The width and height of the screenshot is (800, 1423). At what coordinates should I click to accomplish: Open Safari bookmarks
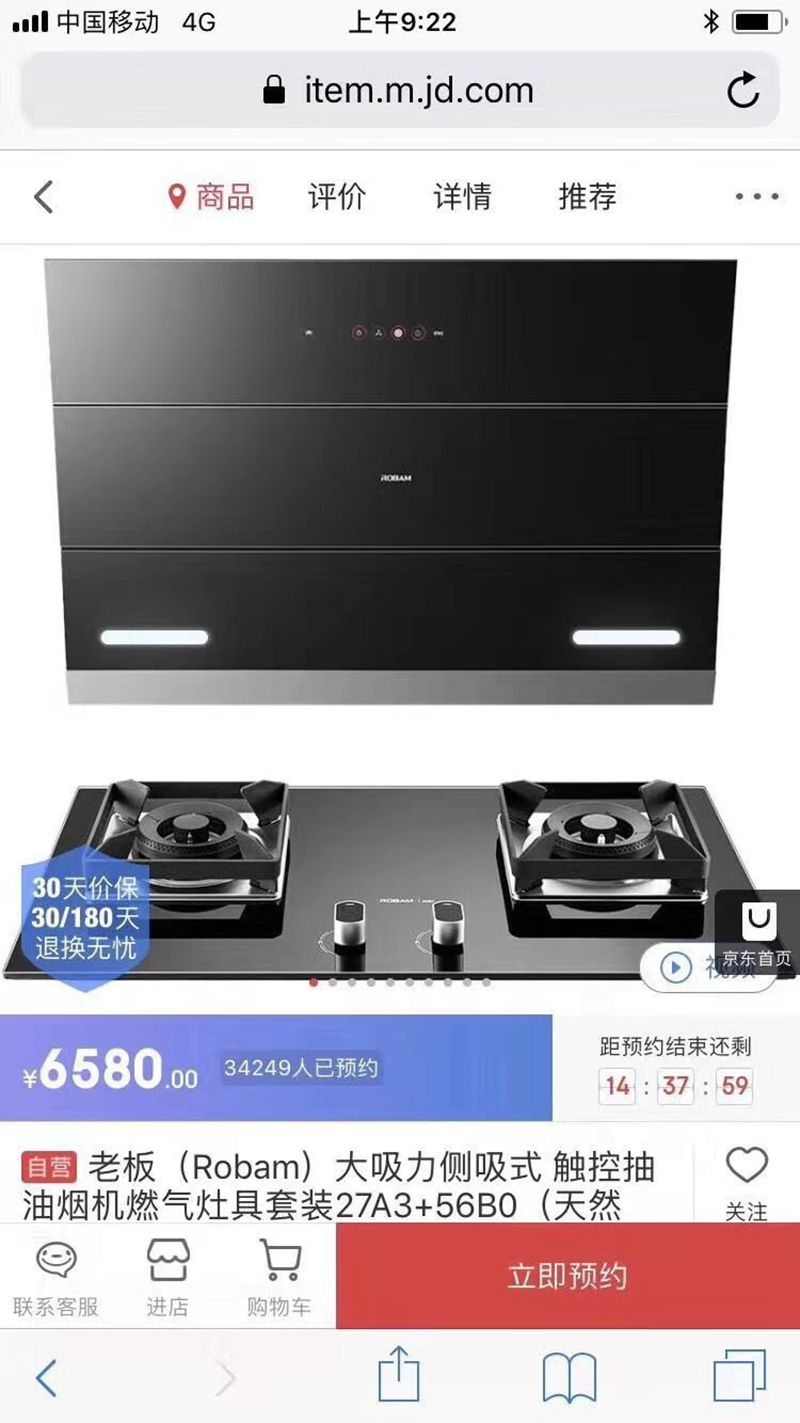point(568,1377)
